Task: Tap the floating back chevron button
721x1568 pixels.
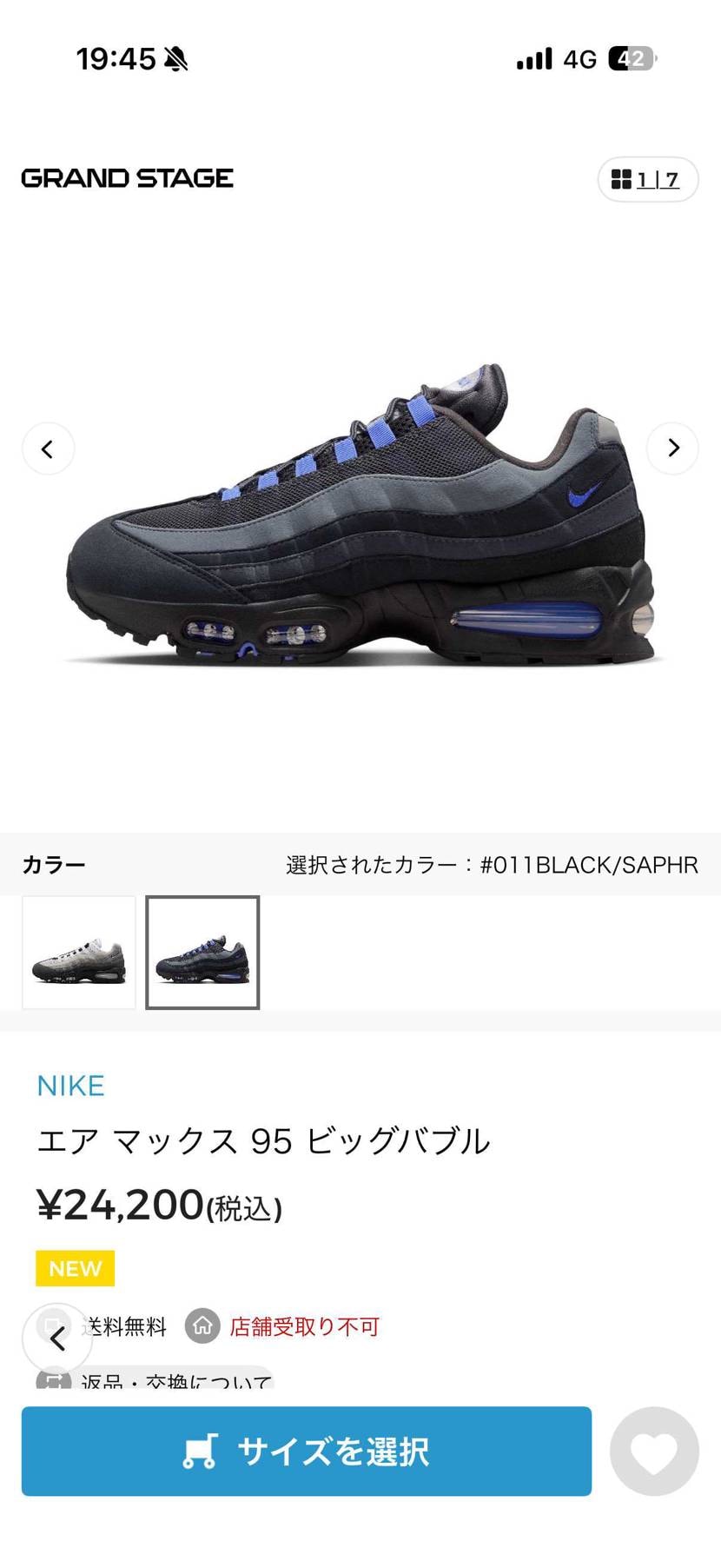Action: click(x=57, y=1339)
